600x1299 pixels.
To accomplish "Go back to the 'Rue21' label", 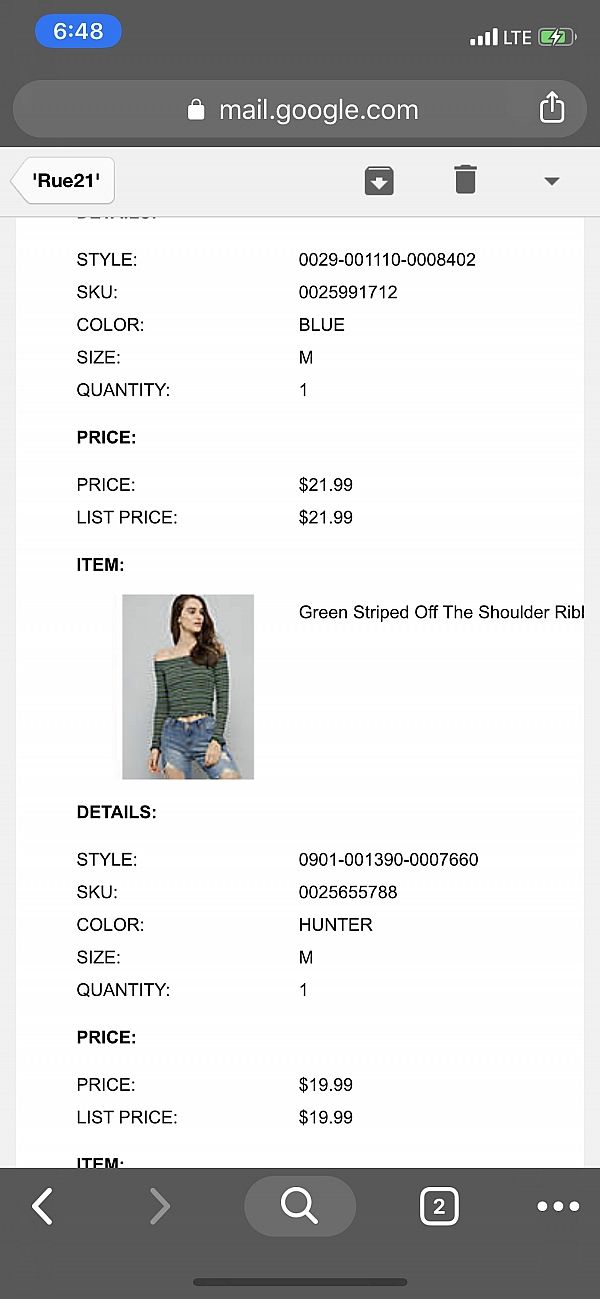I will 63,181.
